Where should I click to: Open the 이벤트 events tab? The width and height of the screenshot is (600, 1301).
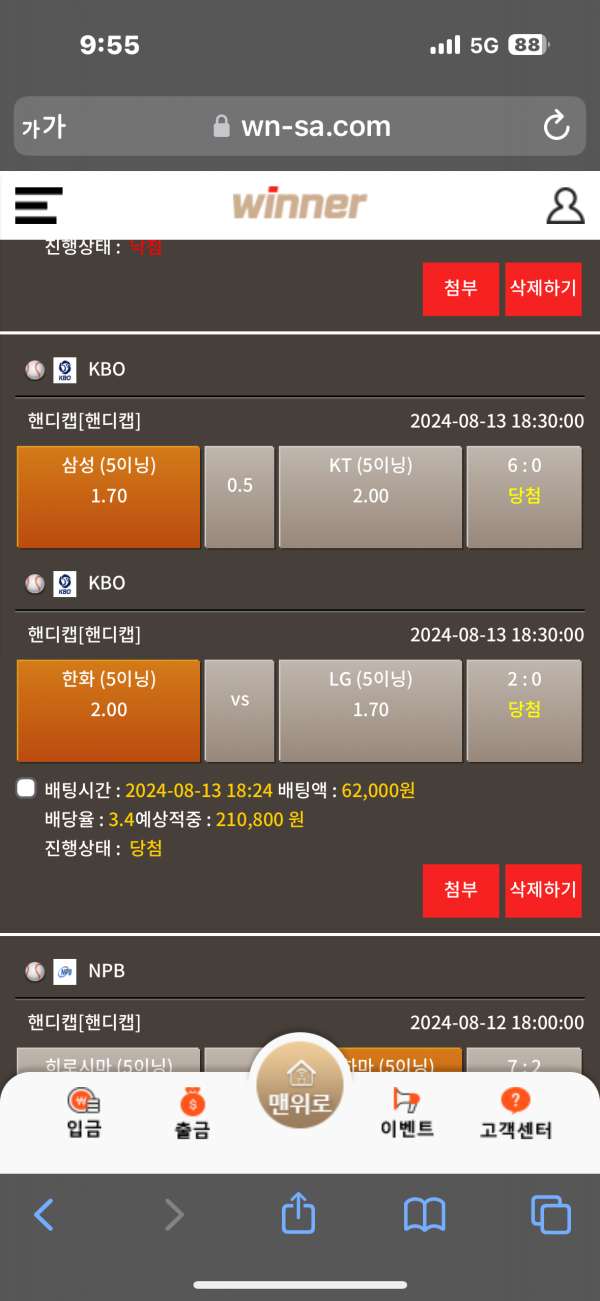point(407,1114)
